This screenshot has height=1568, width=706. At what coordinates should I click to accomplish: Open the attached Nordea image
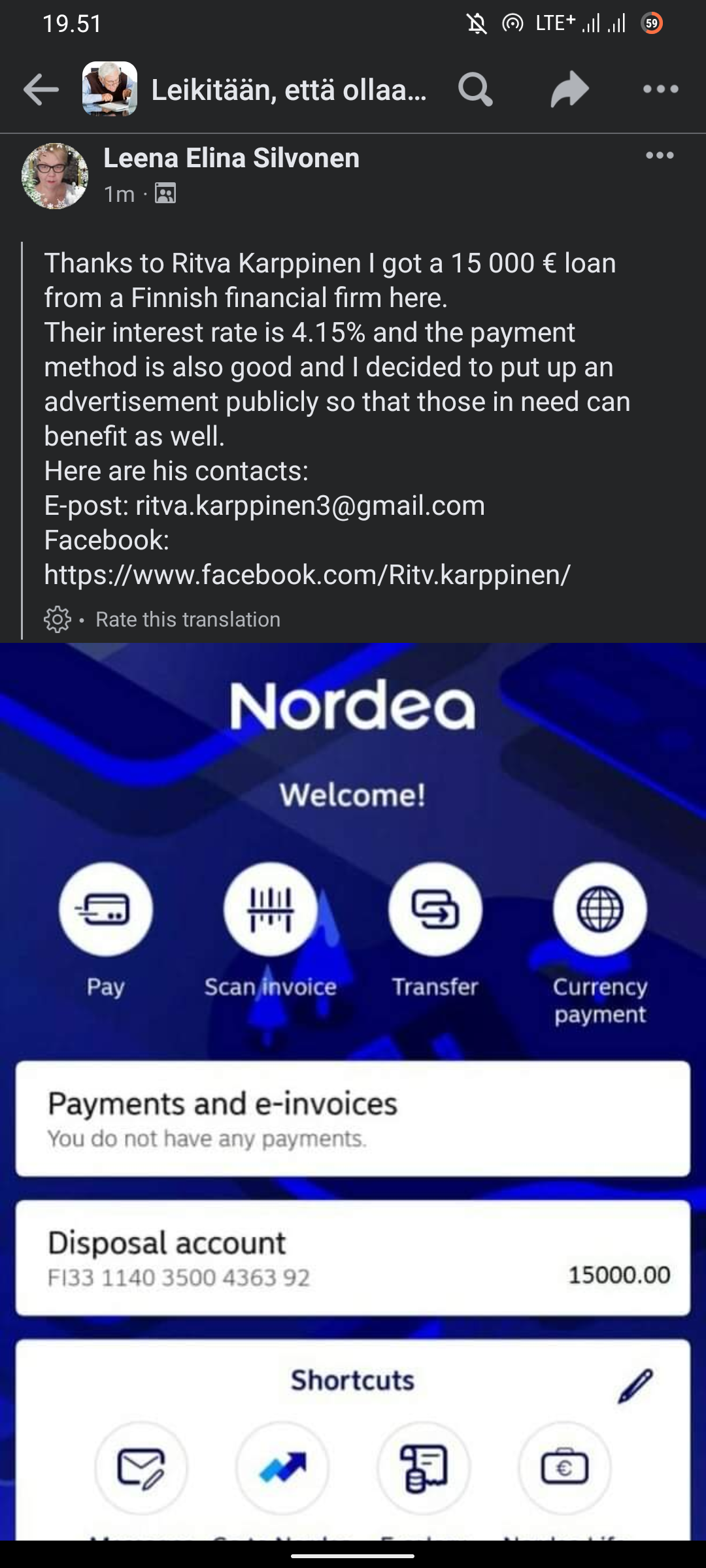[x=353, y=1092]
